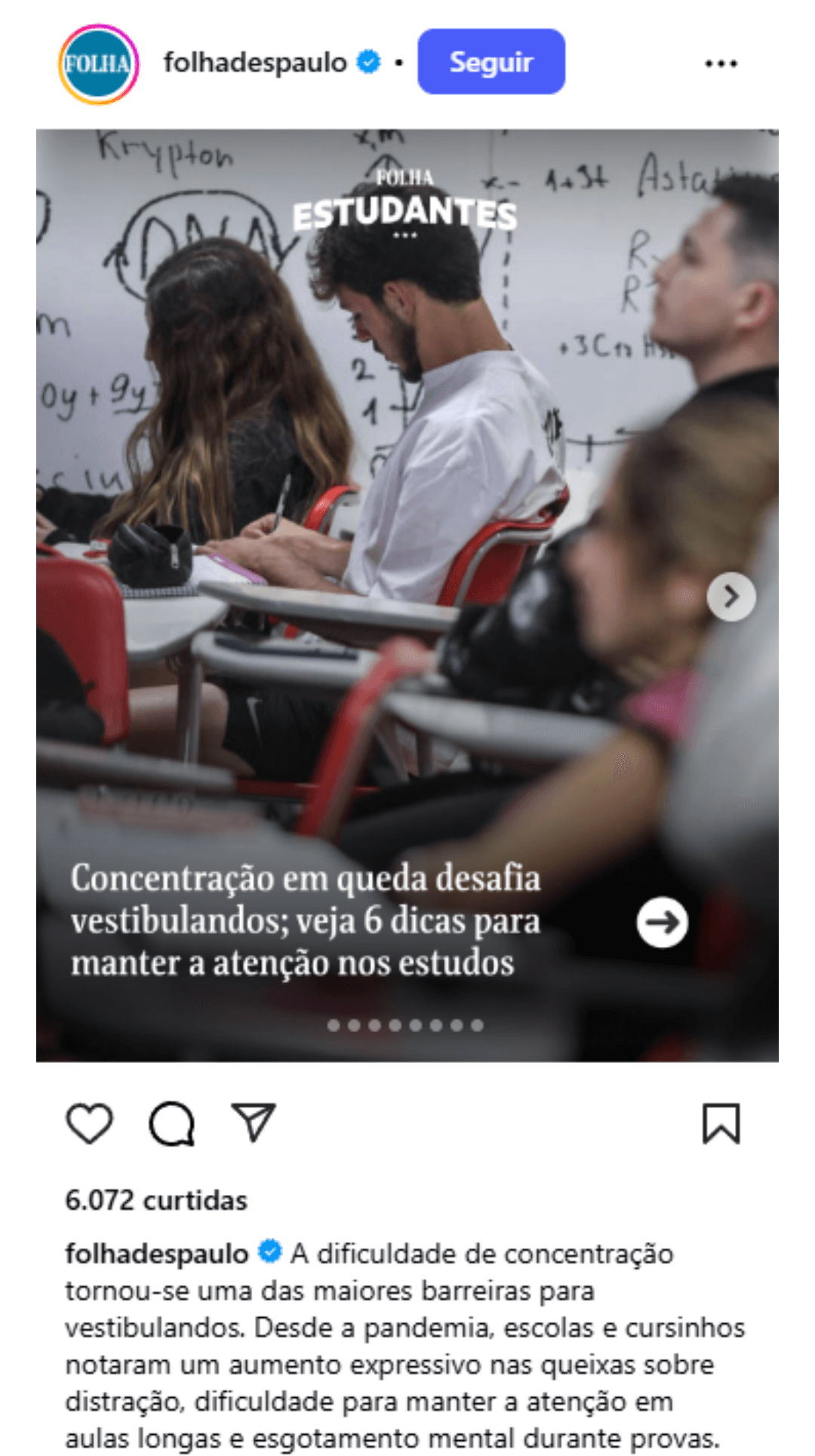815x1456 pixels.
Task: Open the post options menu
Action: 721,63
